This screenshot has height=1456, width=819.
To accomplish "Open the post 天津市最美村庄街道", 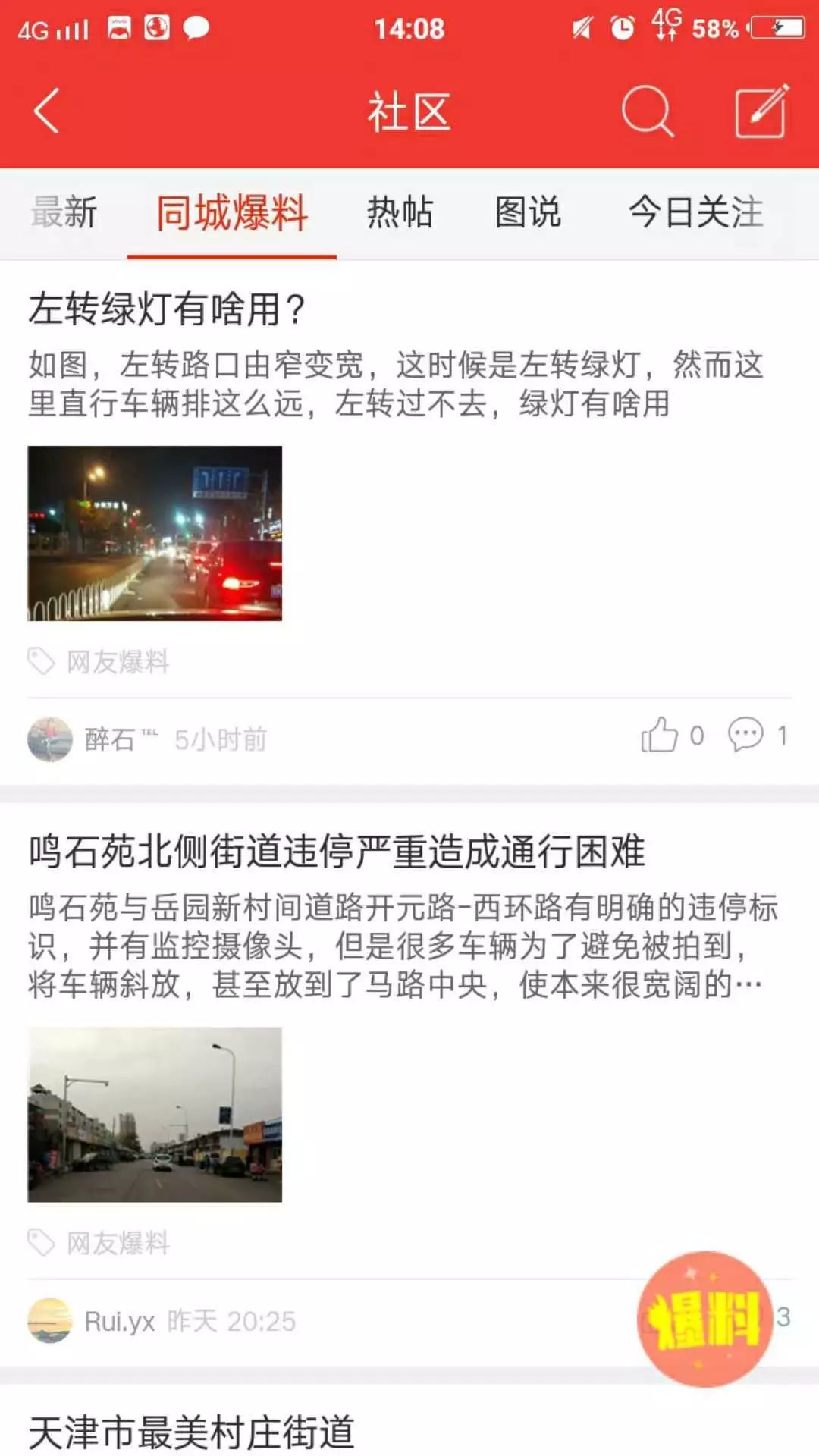I will (x=191, y=1432).
